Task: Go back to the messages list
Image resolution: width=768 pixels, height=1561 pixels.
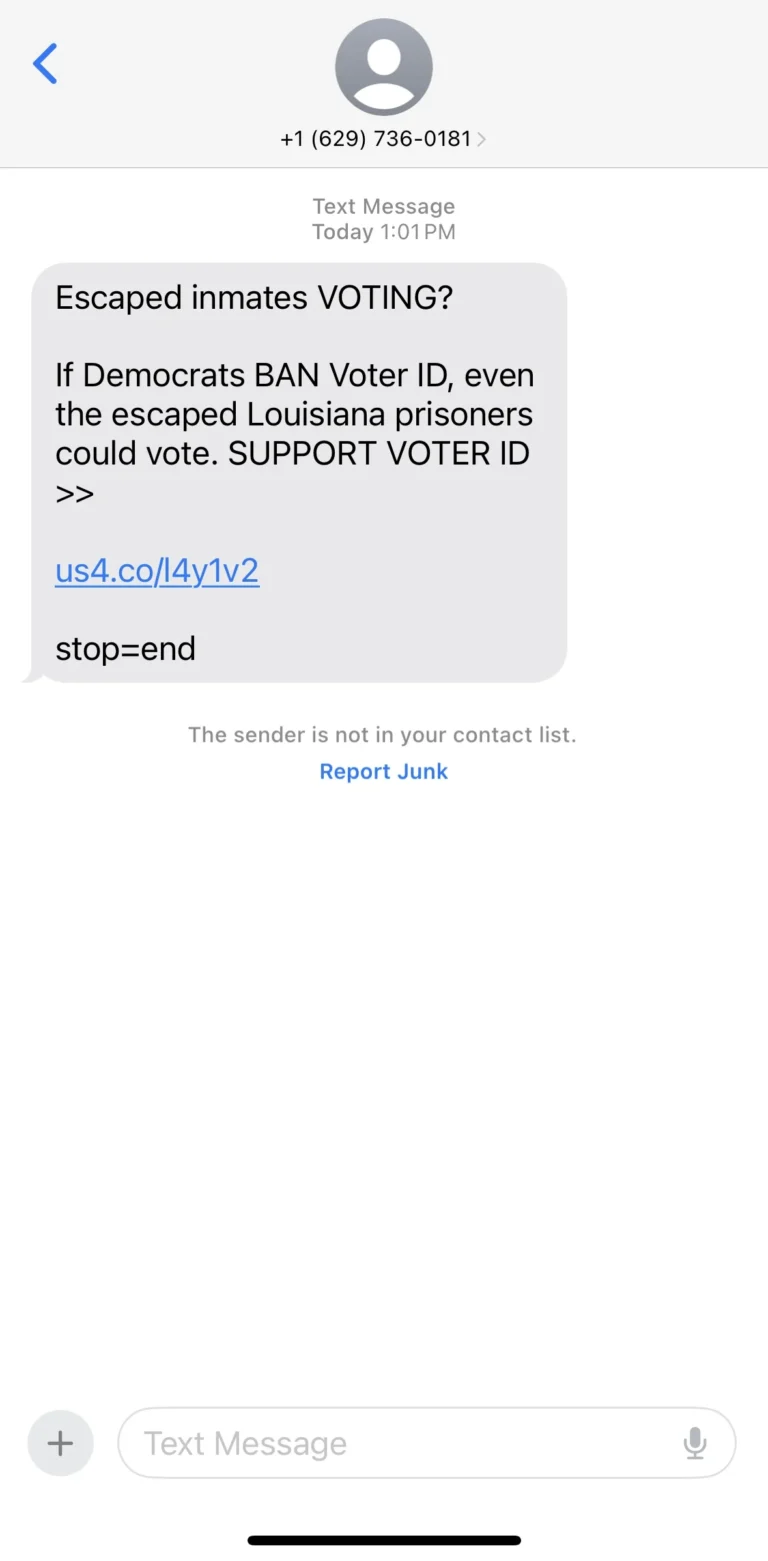Action: click(x=46, y=64)
